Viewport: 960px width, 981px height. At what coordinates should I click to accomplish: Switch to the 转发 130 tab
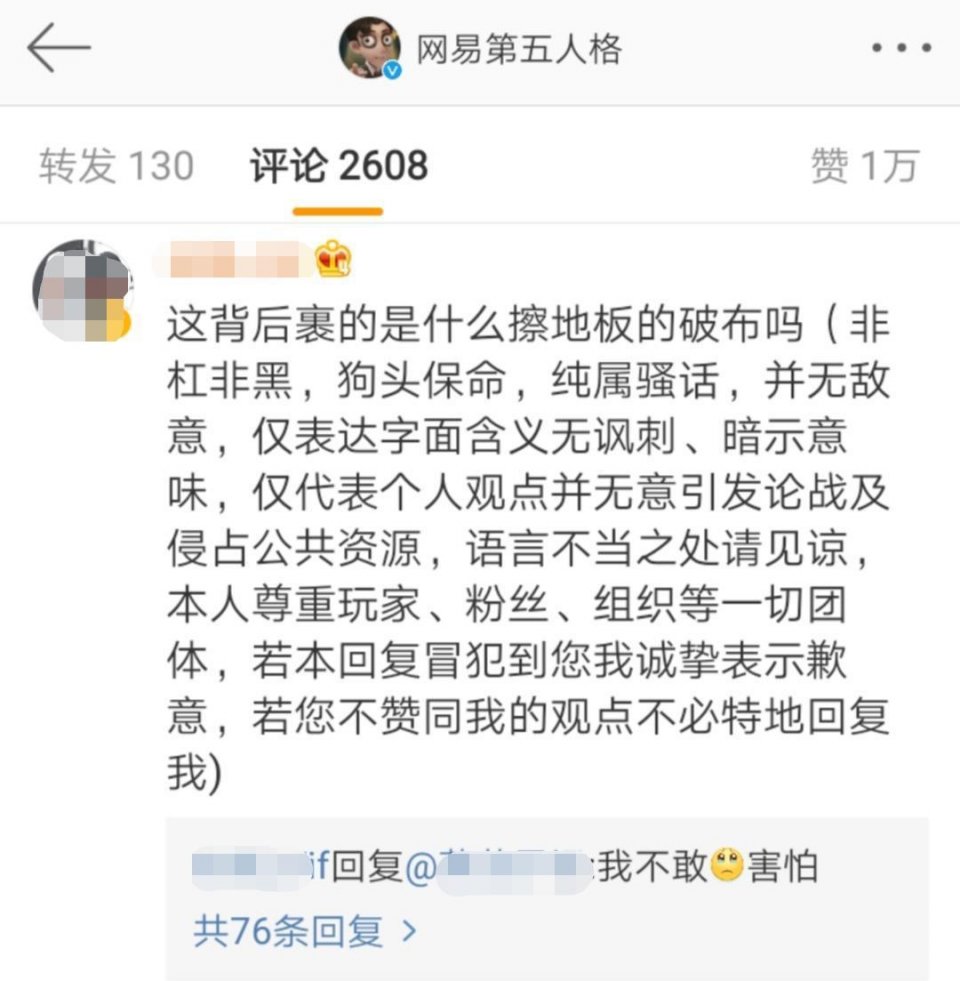pos(116,166)
